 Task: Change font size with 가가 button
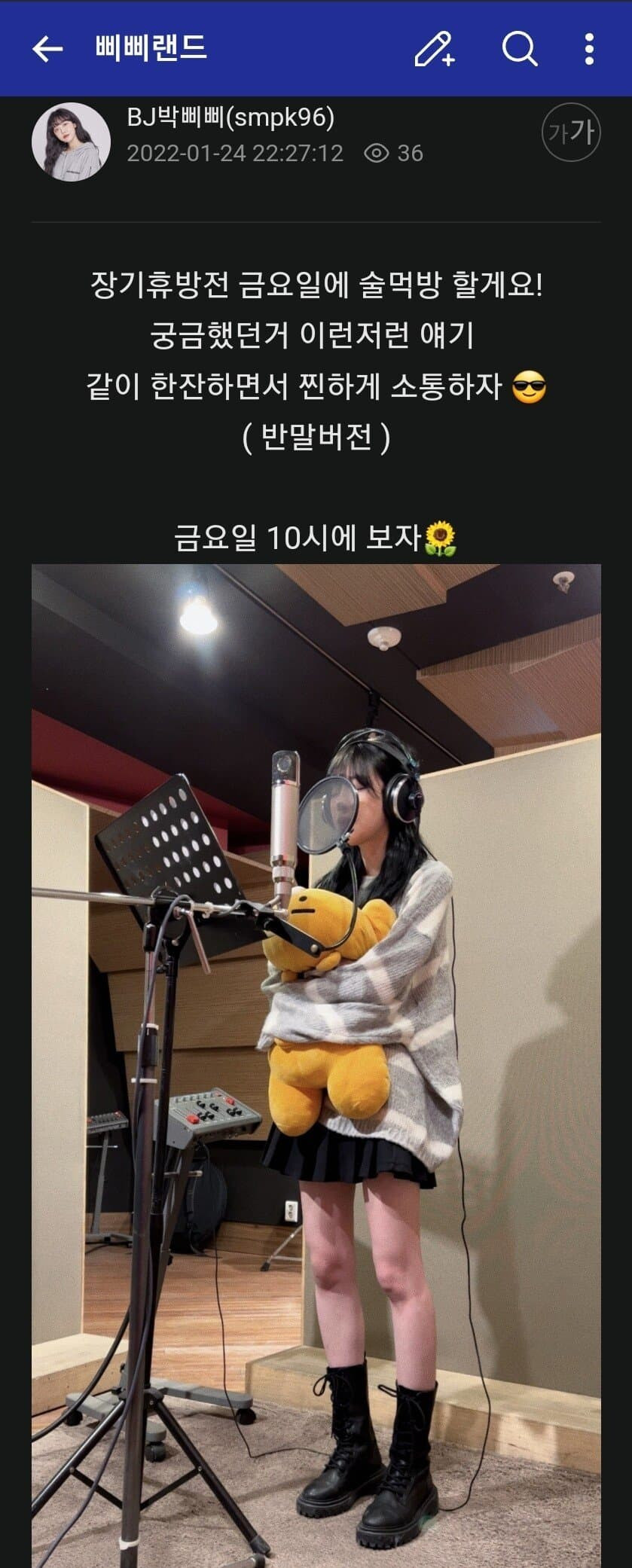click(x=570, y=133)
